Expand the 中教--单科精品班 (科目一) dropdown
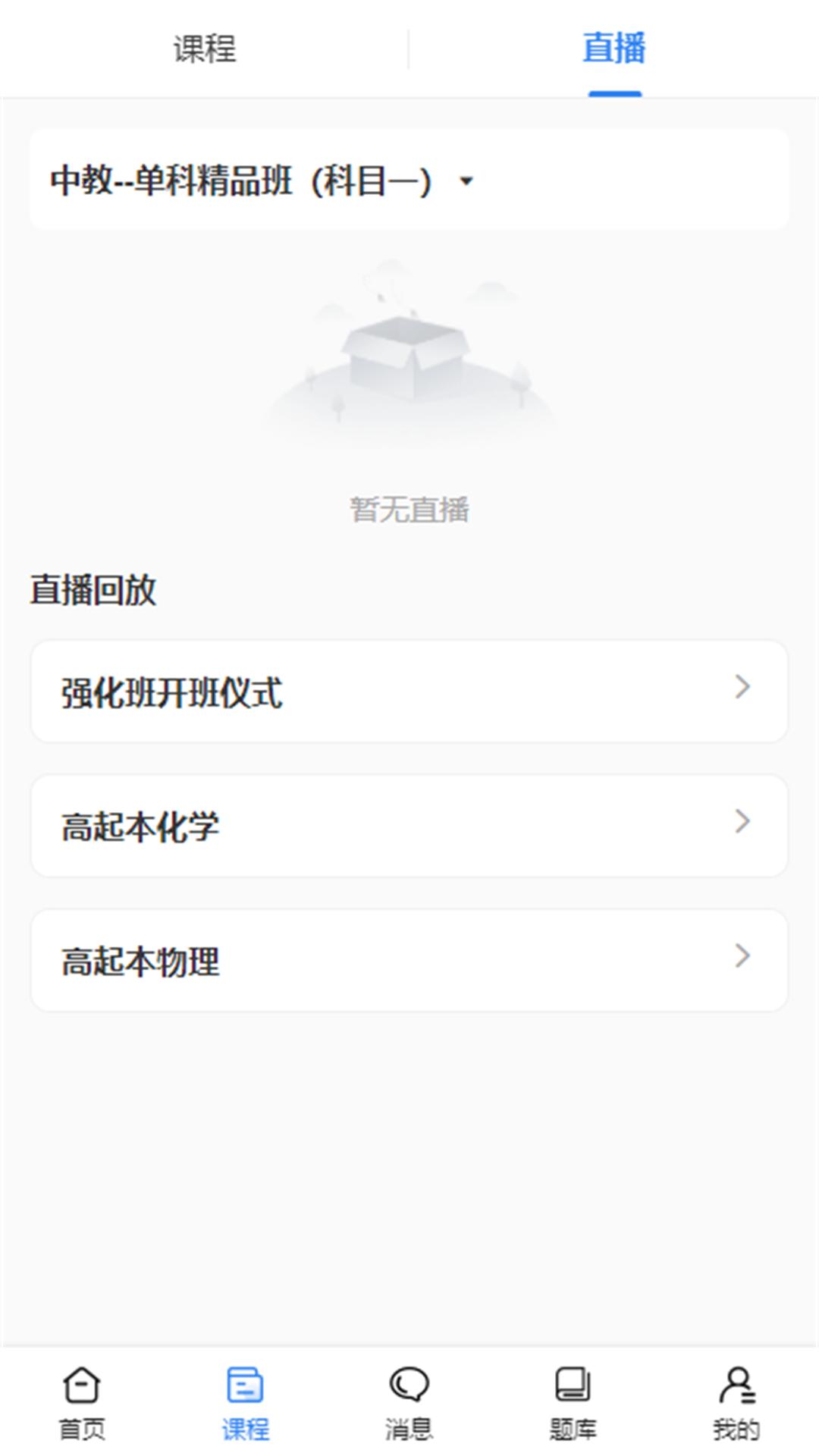The height and width of the screenshot is (1456, 819). (262, 180)
